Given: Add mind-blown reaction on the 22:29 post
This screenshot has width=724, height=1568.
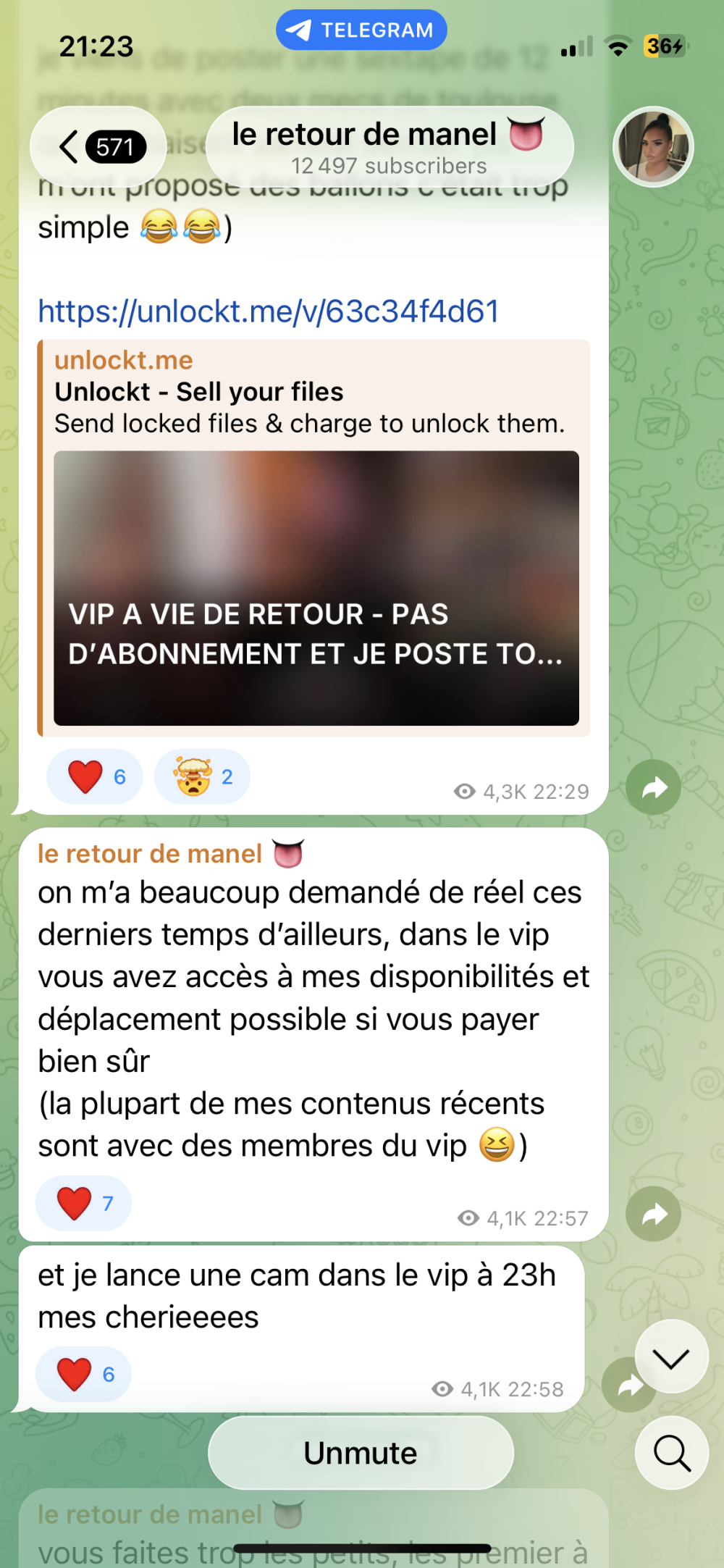Looking at the screenshot, I should pos(202,776).
